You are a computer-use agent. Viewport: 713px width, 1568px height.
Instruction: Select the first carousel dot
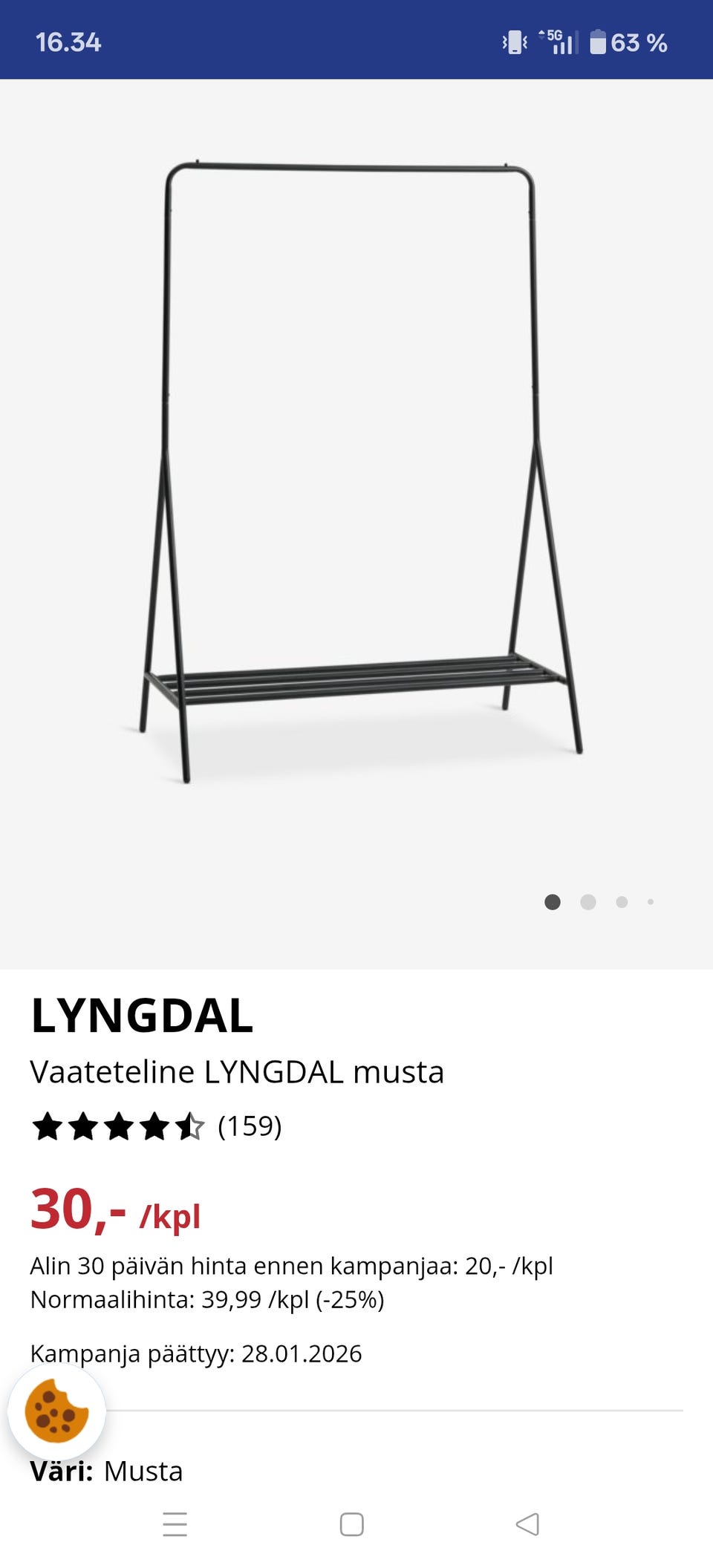(x=553, y=902)
